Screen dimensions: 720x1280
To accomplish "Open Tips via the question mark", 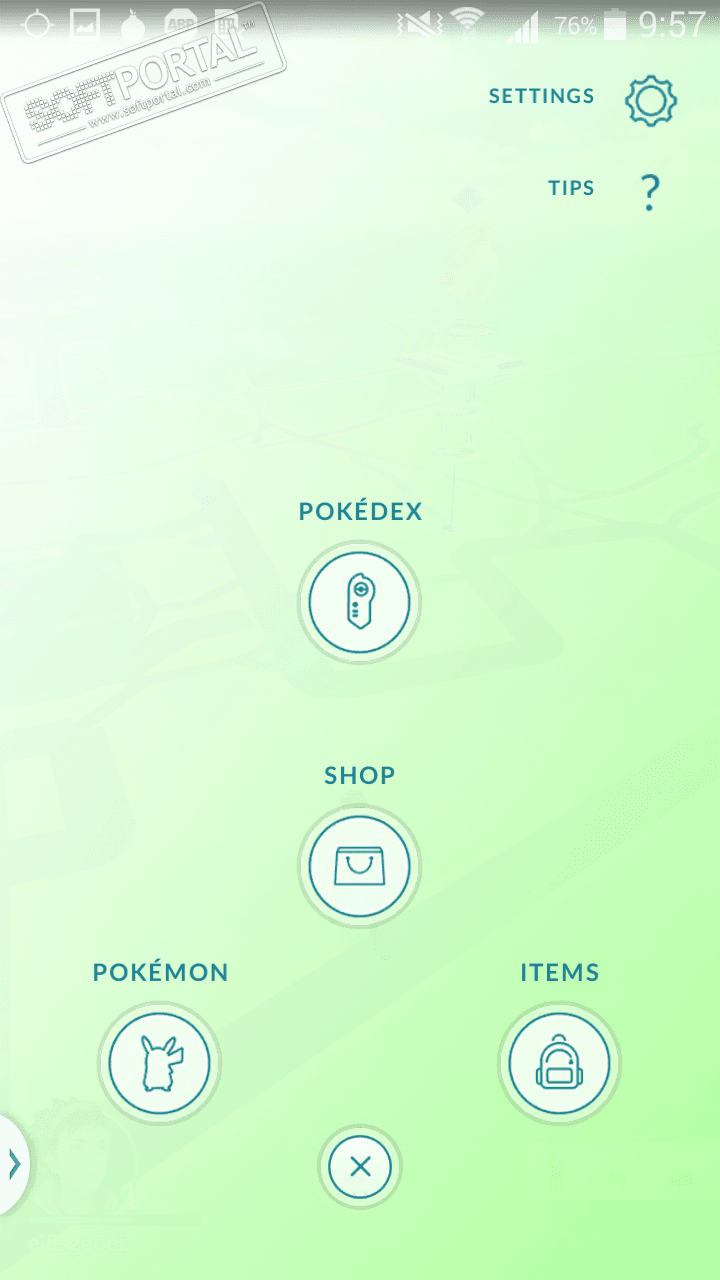I will 650,190.
